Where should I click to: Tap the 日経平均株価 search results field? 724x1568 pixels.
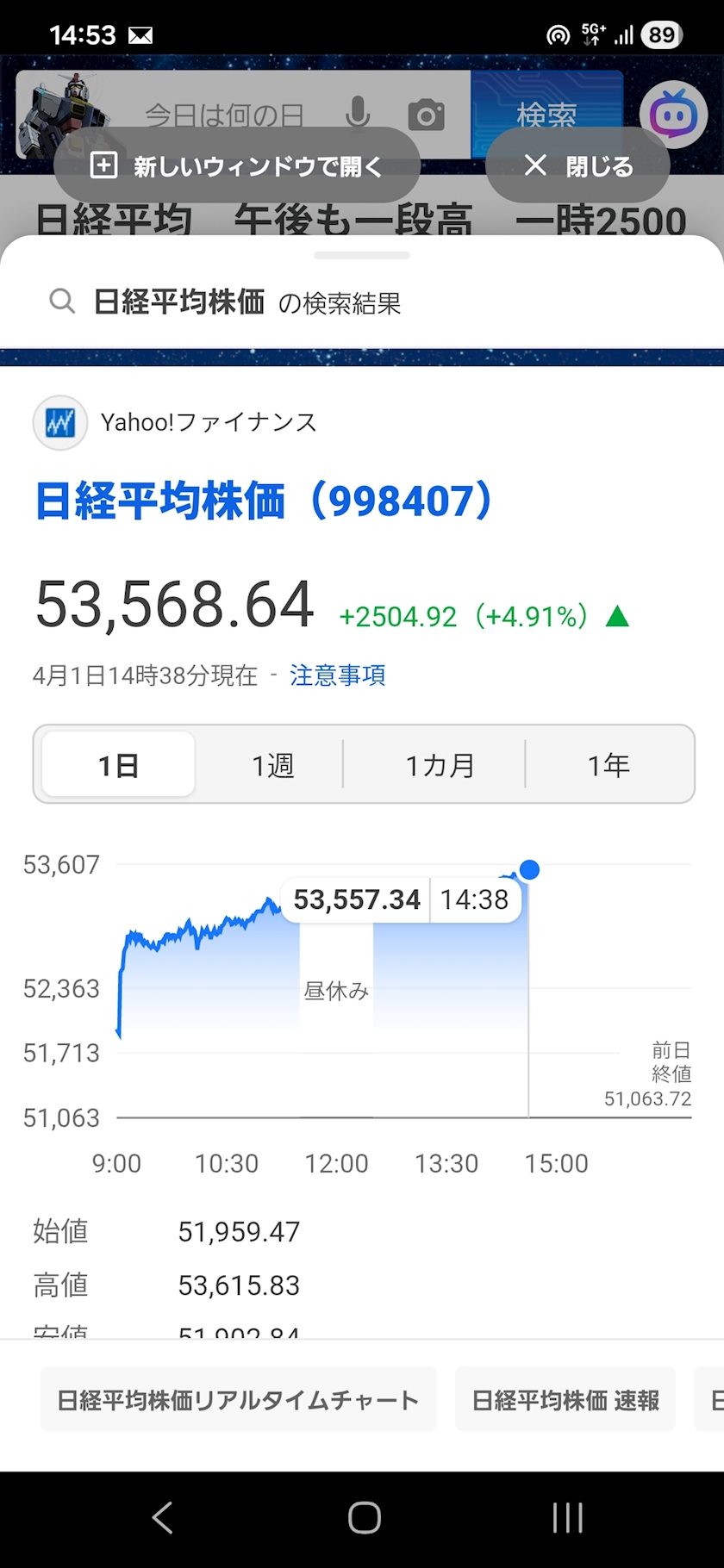362,302
